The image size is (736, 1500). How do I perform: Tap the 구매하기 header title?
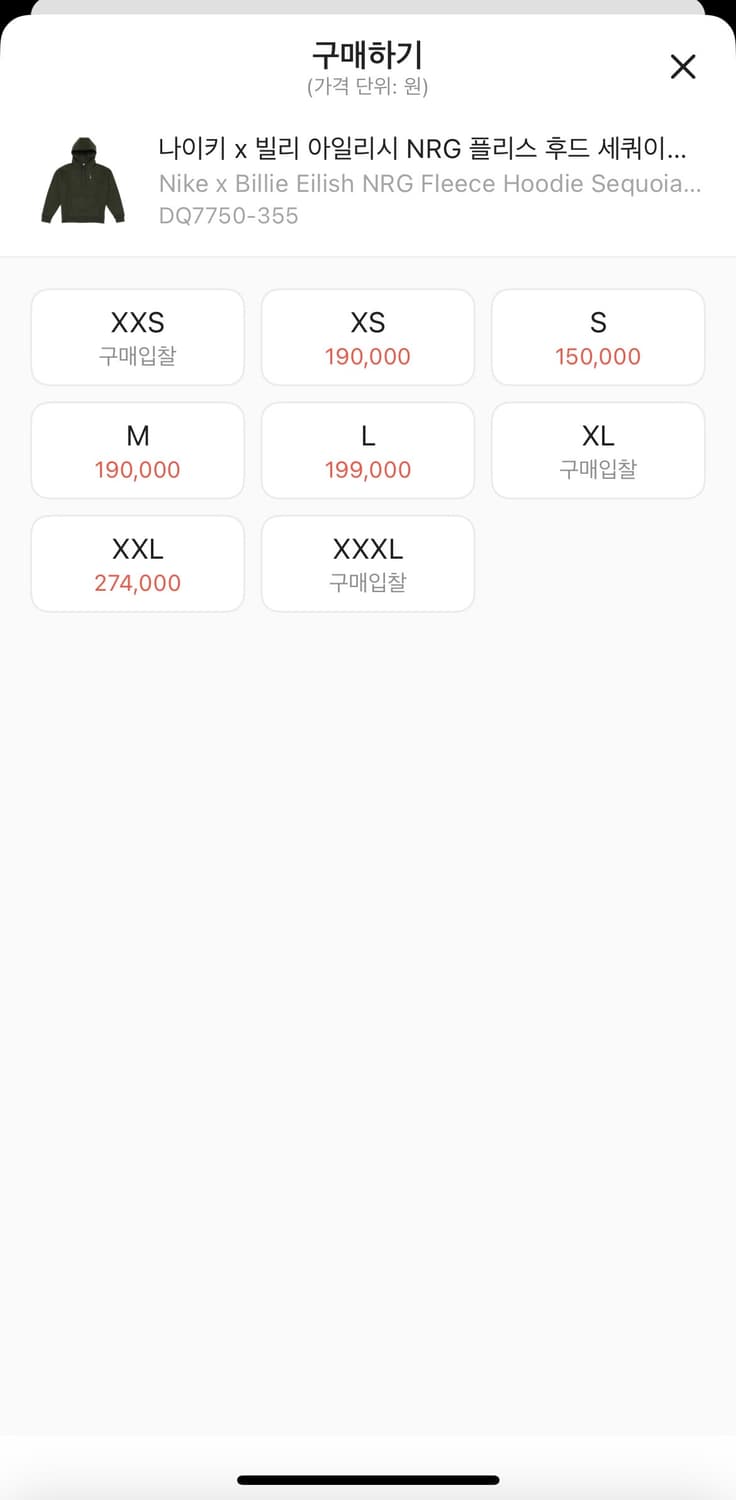pyautogui.click(x=367, y=57)
